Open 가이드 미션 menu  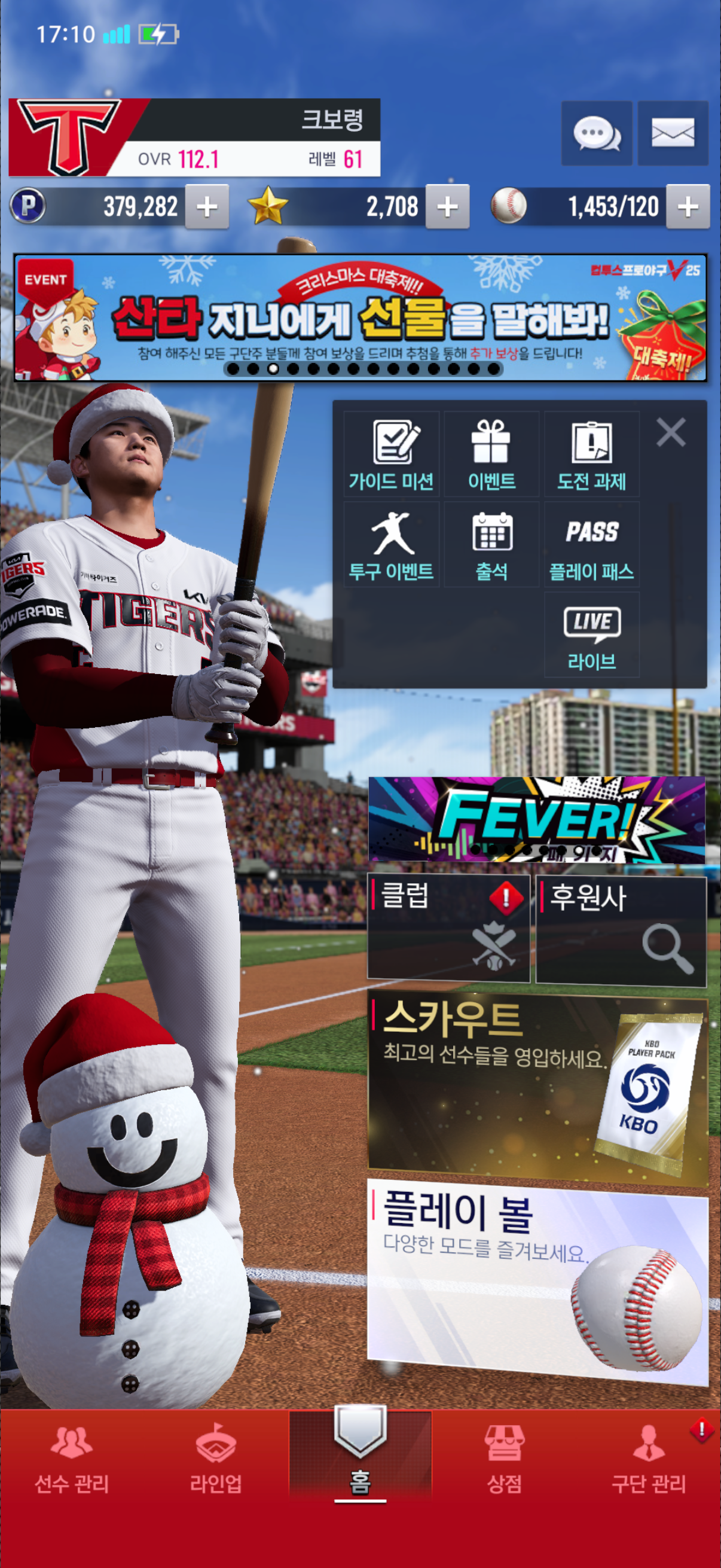click(391, 454)
